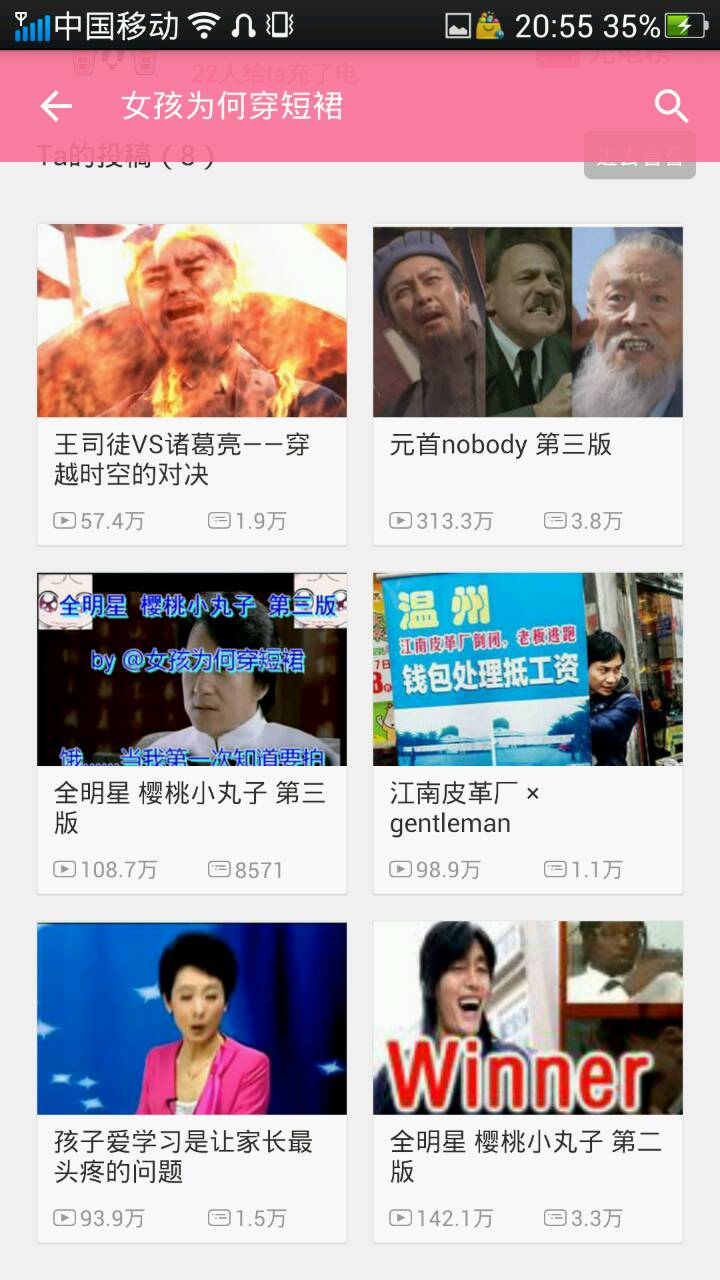Viewport: 720px width, 1280px height.
Task: Open the search magnifier icon
Action: click(x=672, y=106)
